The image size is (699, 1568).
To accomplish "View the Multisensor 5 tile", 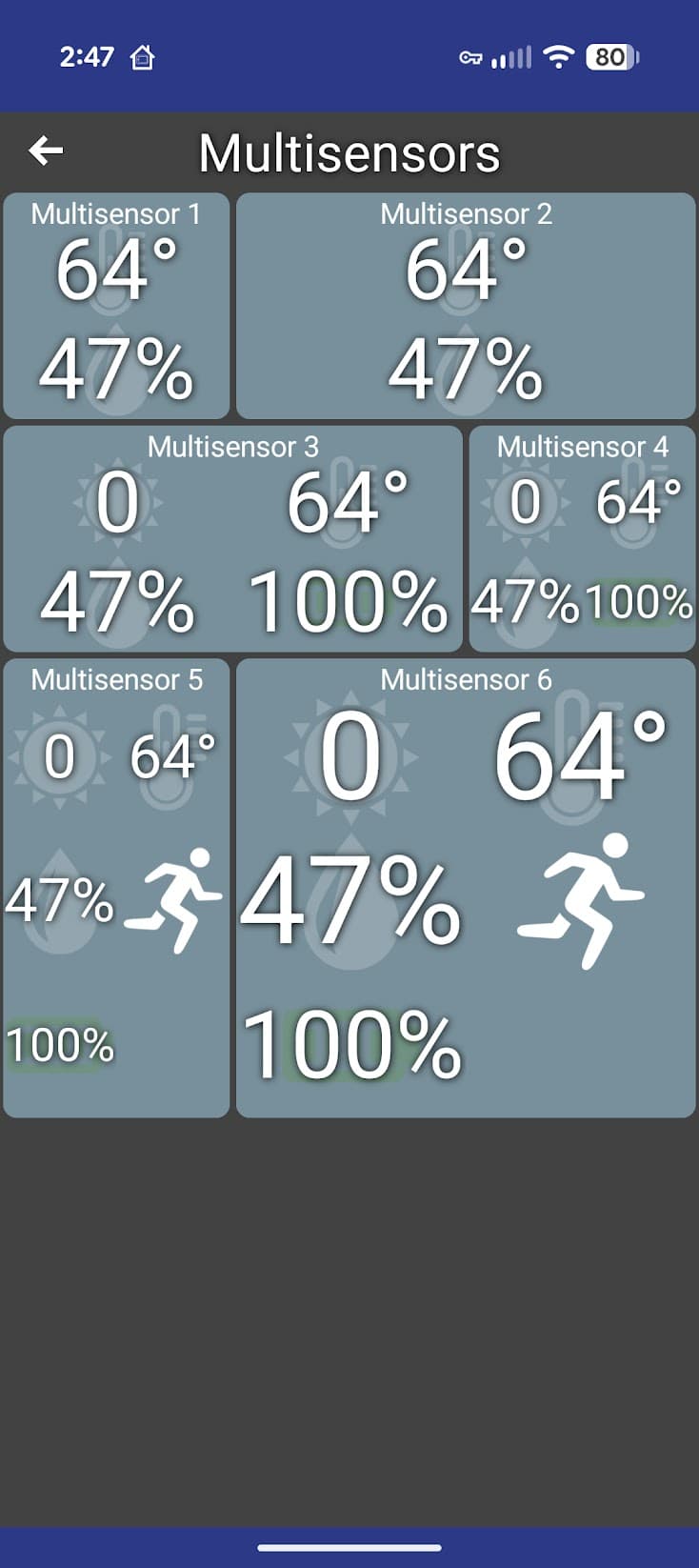I will click(116, 887).
